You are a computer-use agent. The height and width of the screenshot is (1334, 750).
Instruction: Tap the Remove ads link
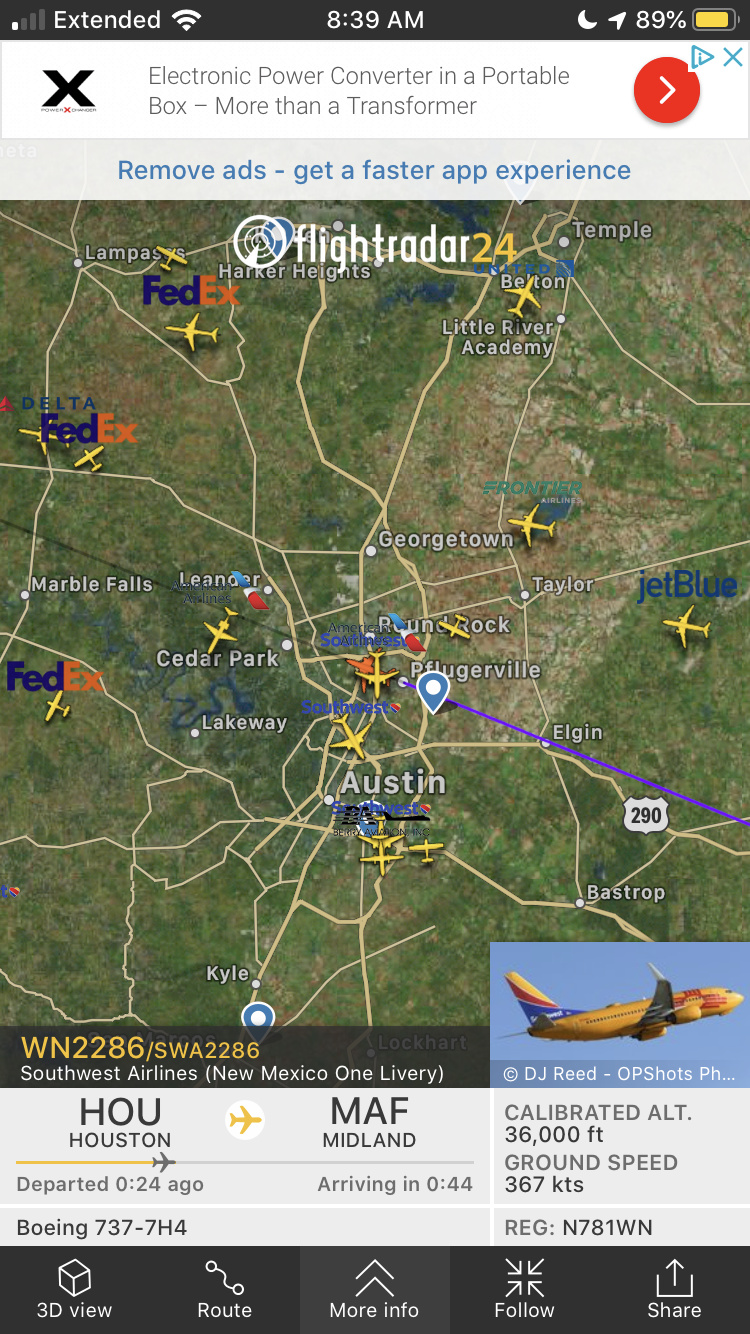[374, 171]
